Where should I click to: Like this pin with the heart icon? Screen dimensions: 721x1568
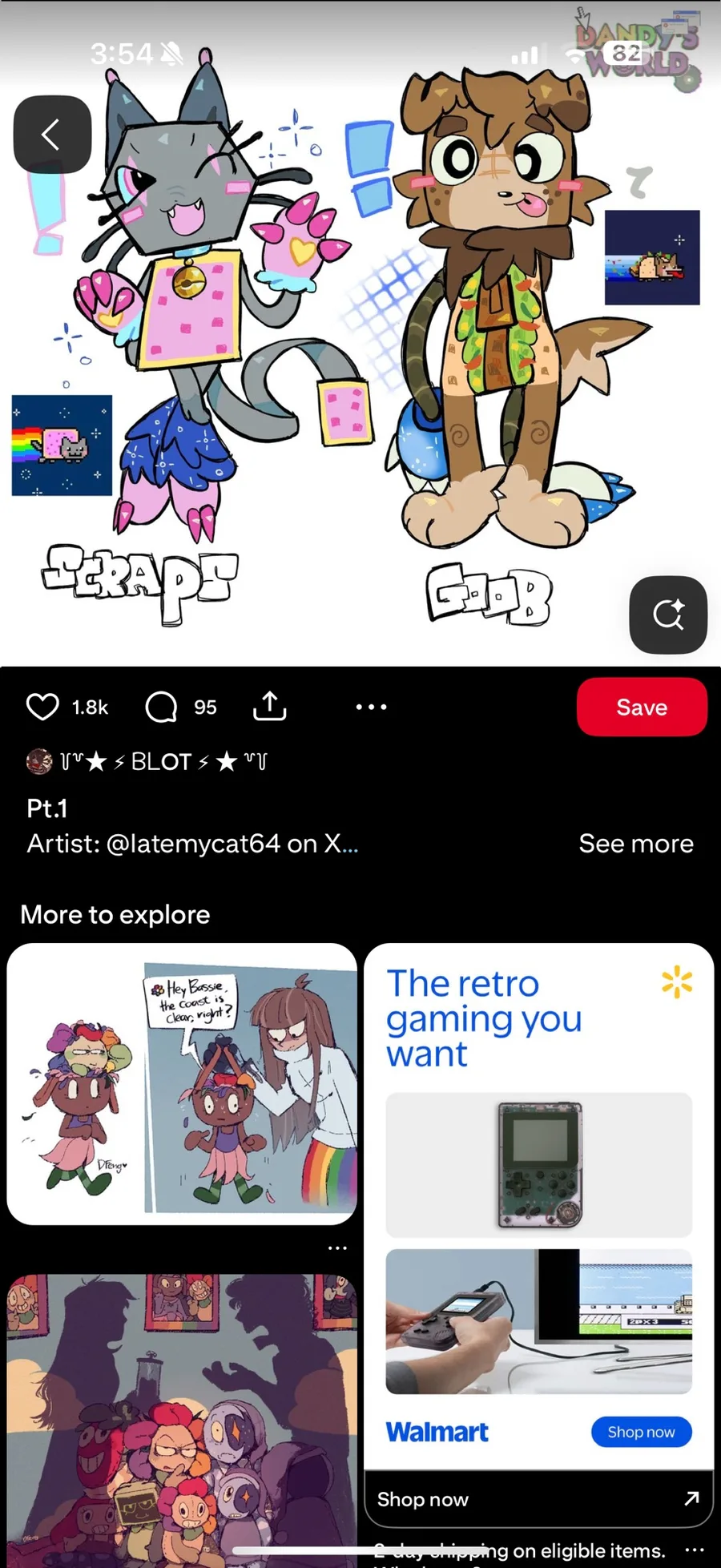pos(42,707)
